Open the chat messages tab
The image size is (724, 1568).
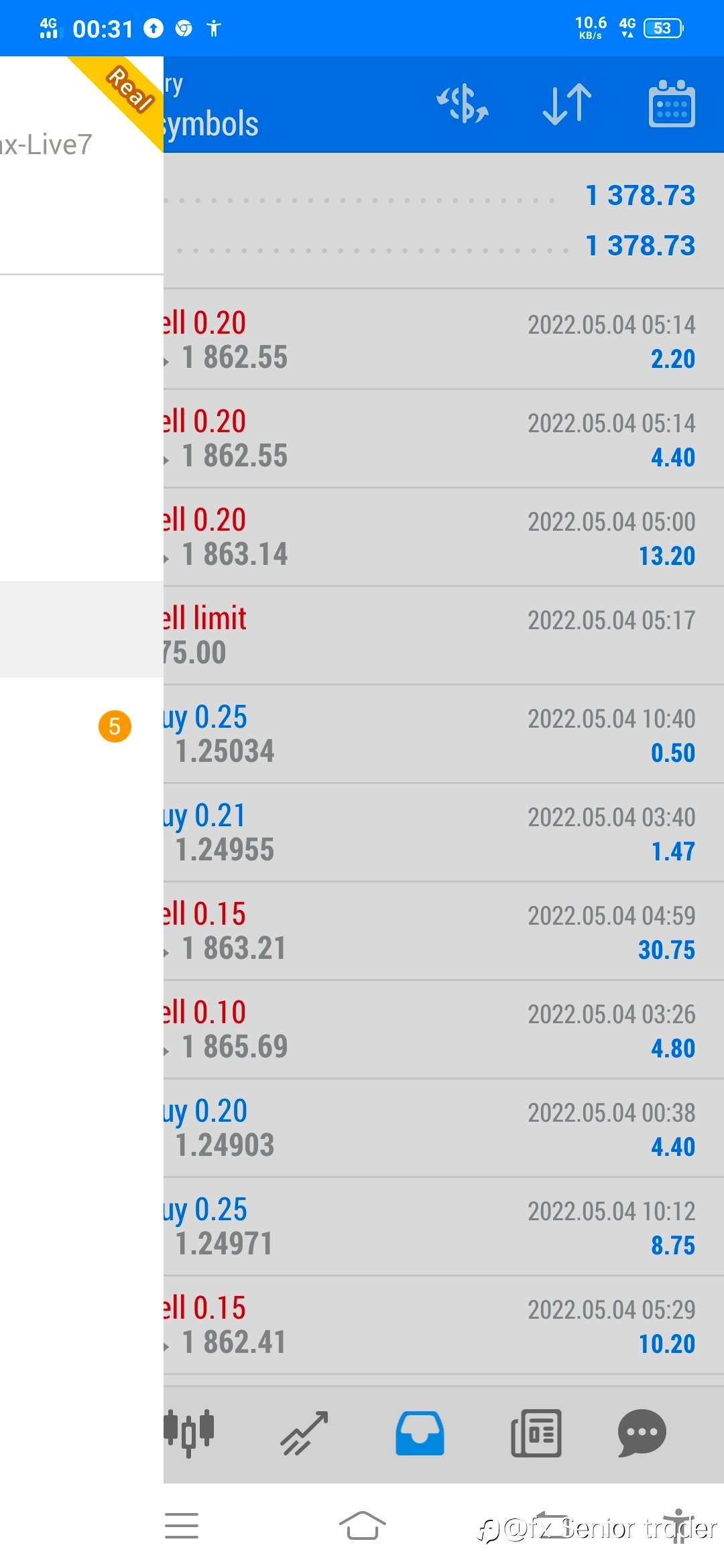pos(642,1433)
